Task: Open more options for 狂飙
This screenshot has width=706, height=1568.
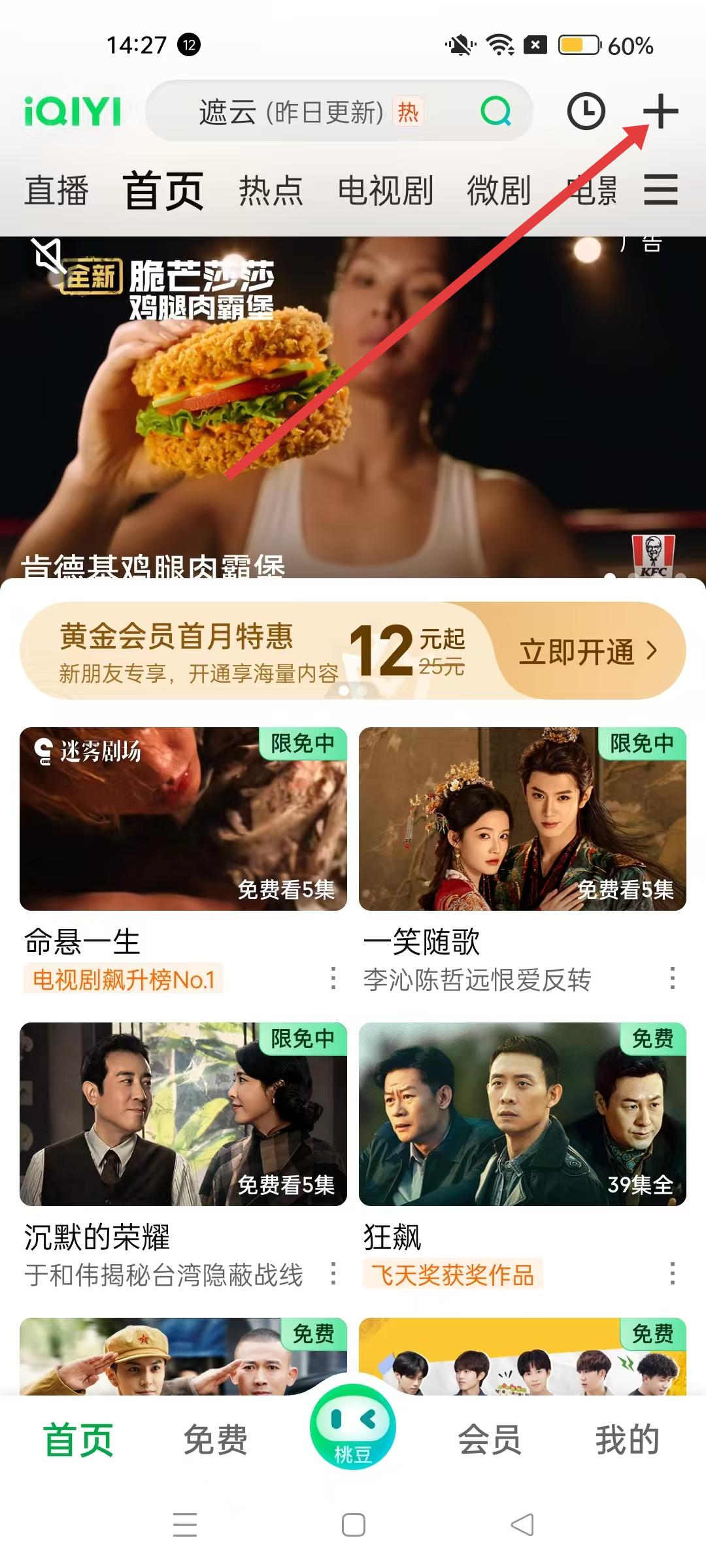Action: 672,1274
